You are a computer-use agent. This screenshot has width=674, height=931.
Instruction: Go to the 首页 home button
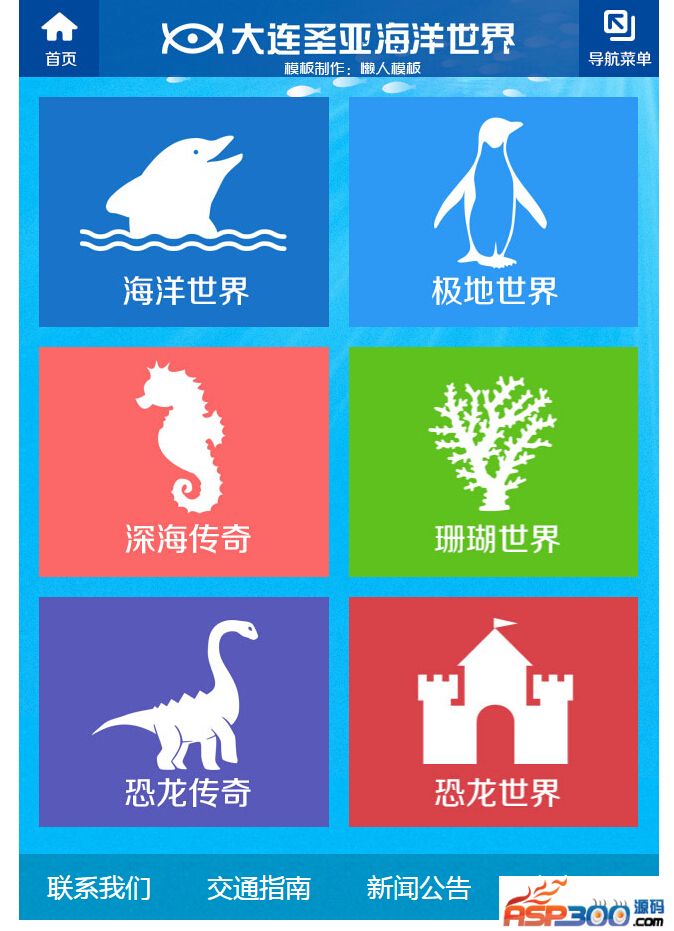(59, 39)
